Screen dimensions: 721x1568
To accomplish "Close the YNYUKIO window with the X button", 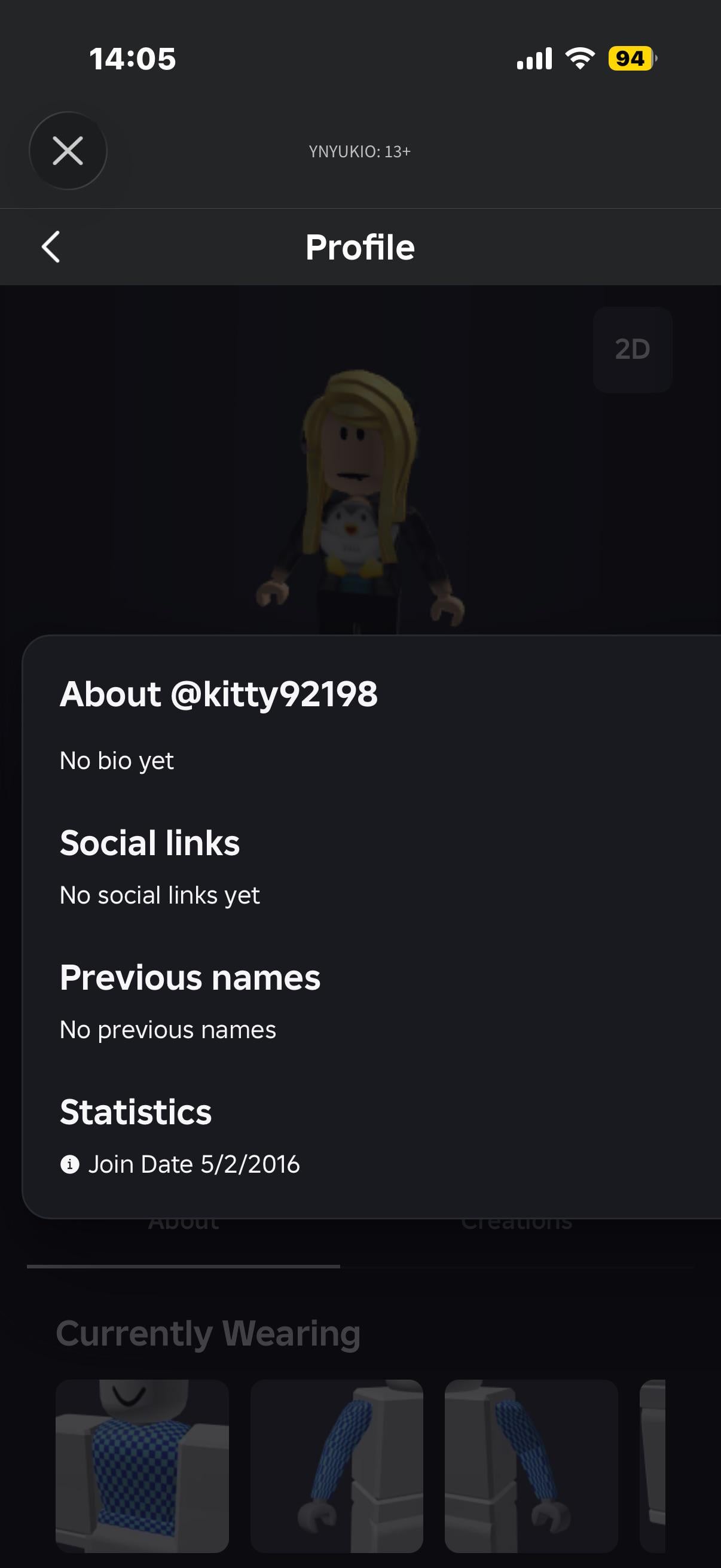I will click(x=68, y=151).
